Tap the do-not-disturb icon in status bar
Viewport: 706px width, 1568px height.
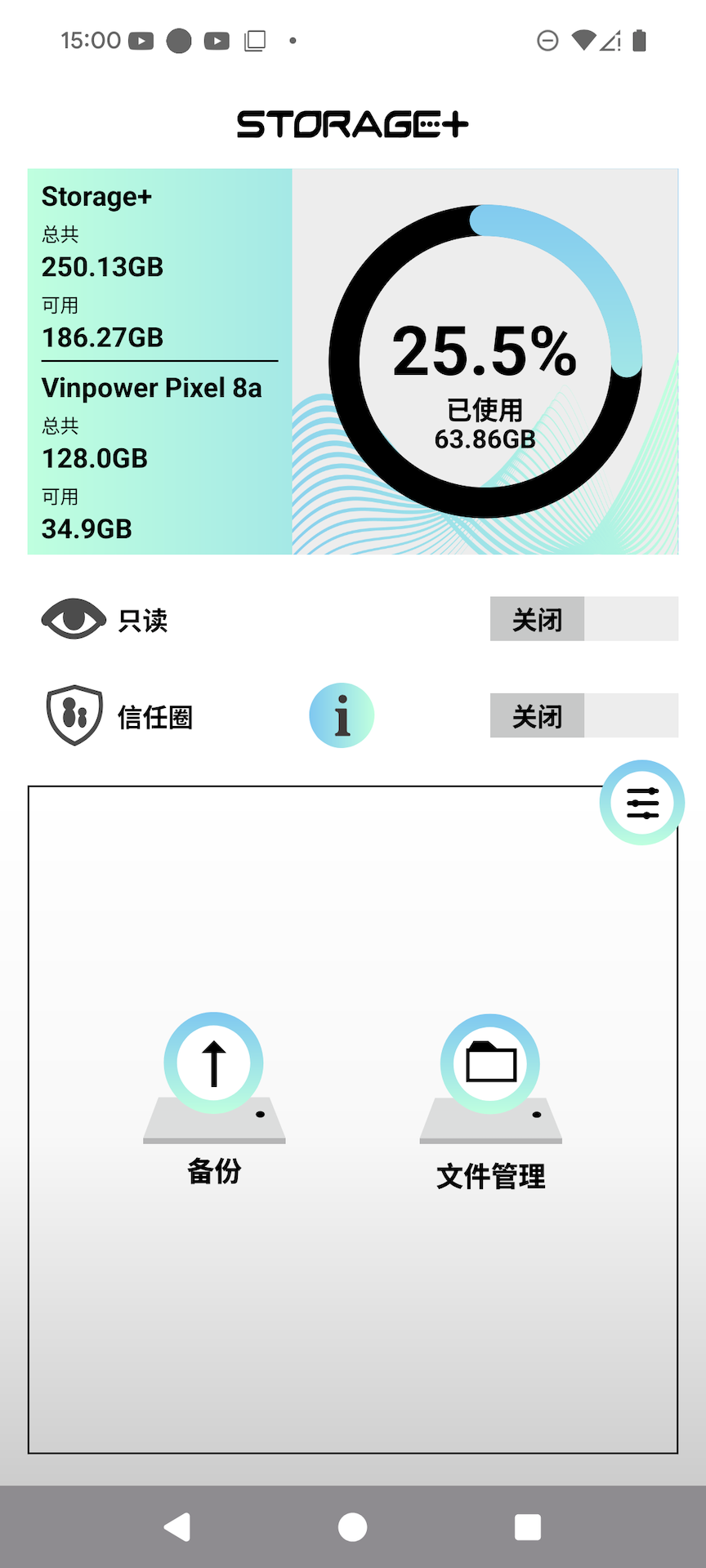pyautogui.click(x=547, y=39)
